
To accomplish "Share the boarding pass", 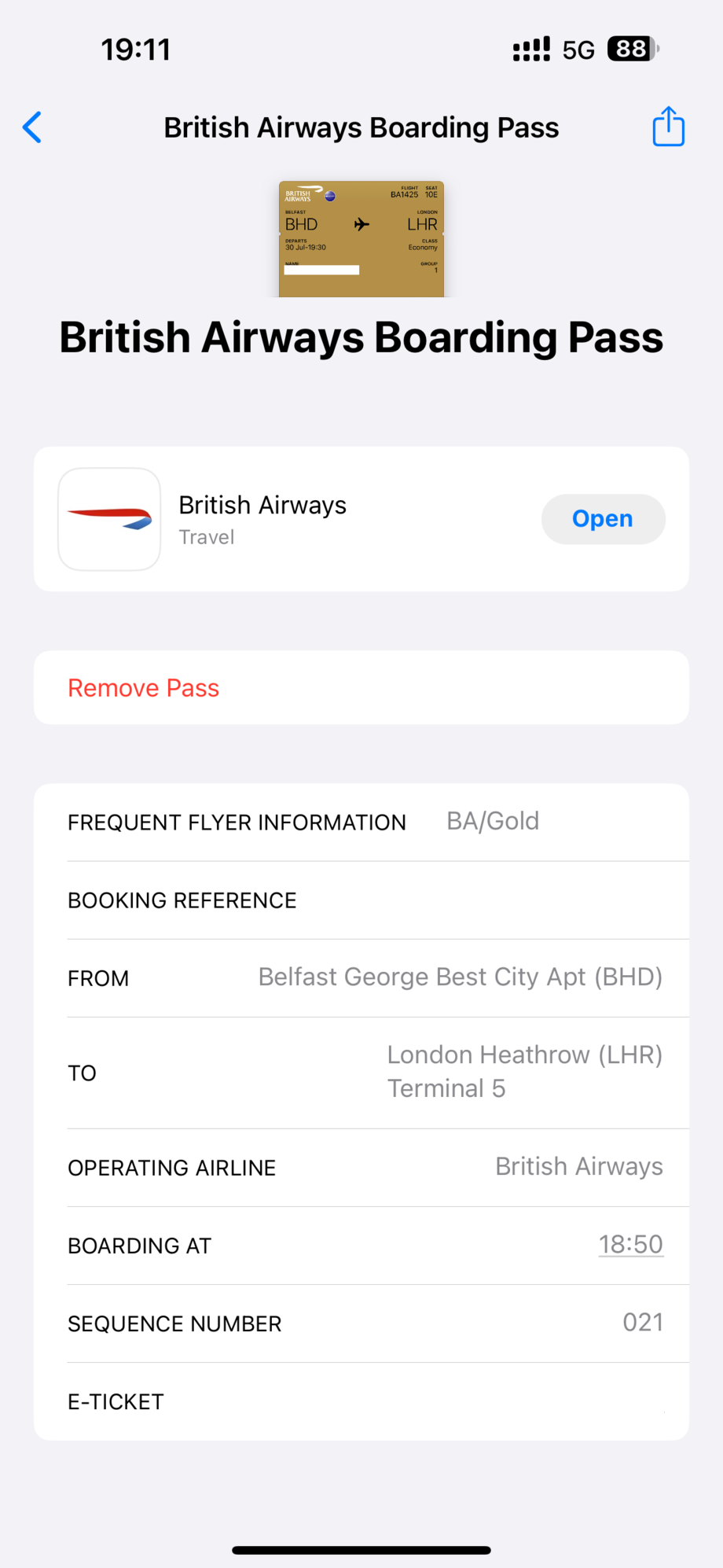I will point(669,126).
